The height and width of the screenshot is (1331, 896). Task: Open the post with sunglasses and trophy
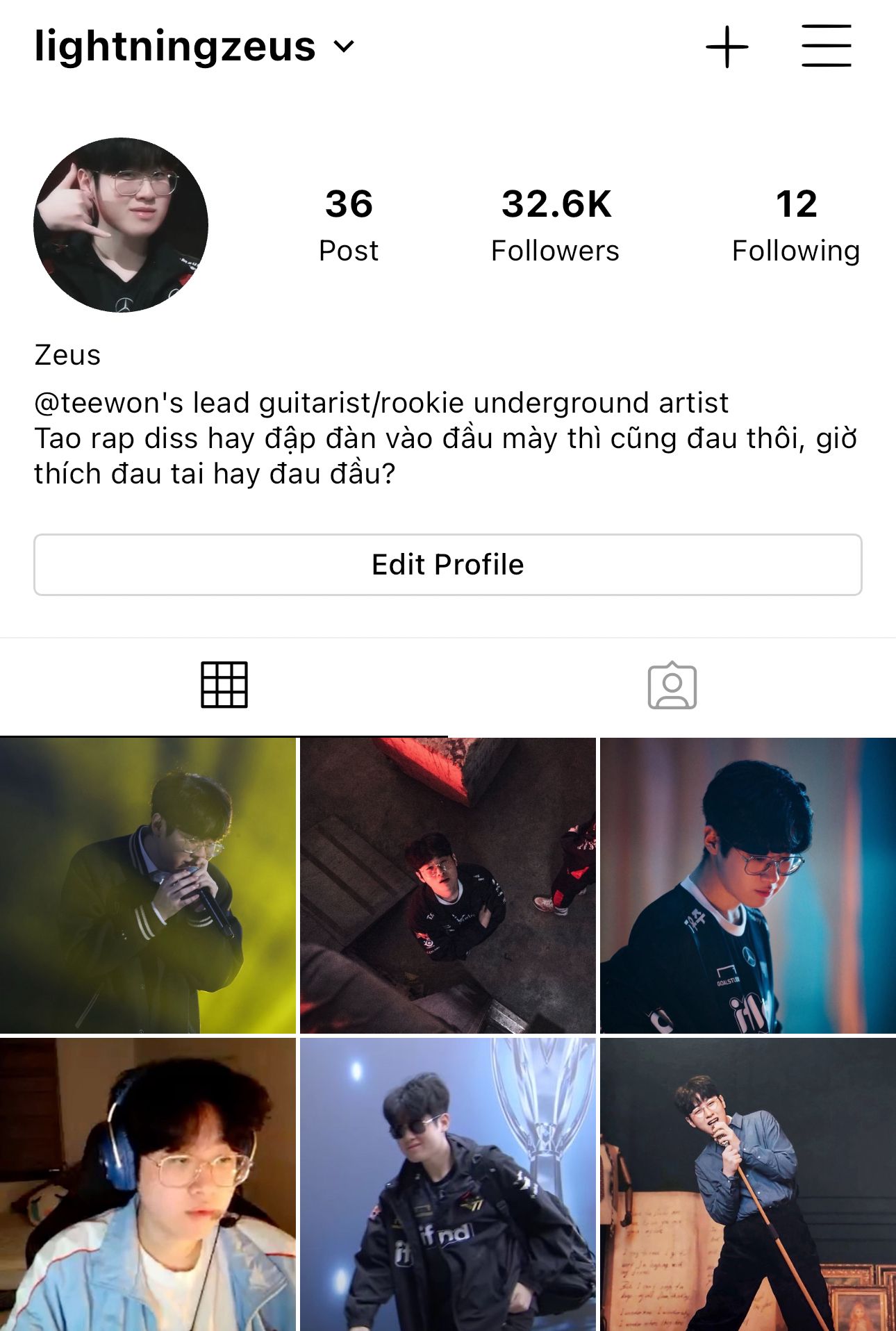[x=448, y=1184]
